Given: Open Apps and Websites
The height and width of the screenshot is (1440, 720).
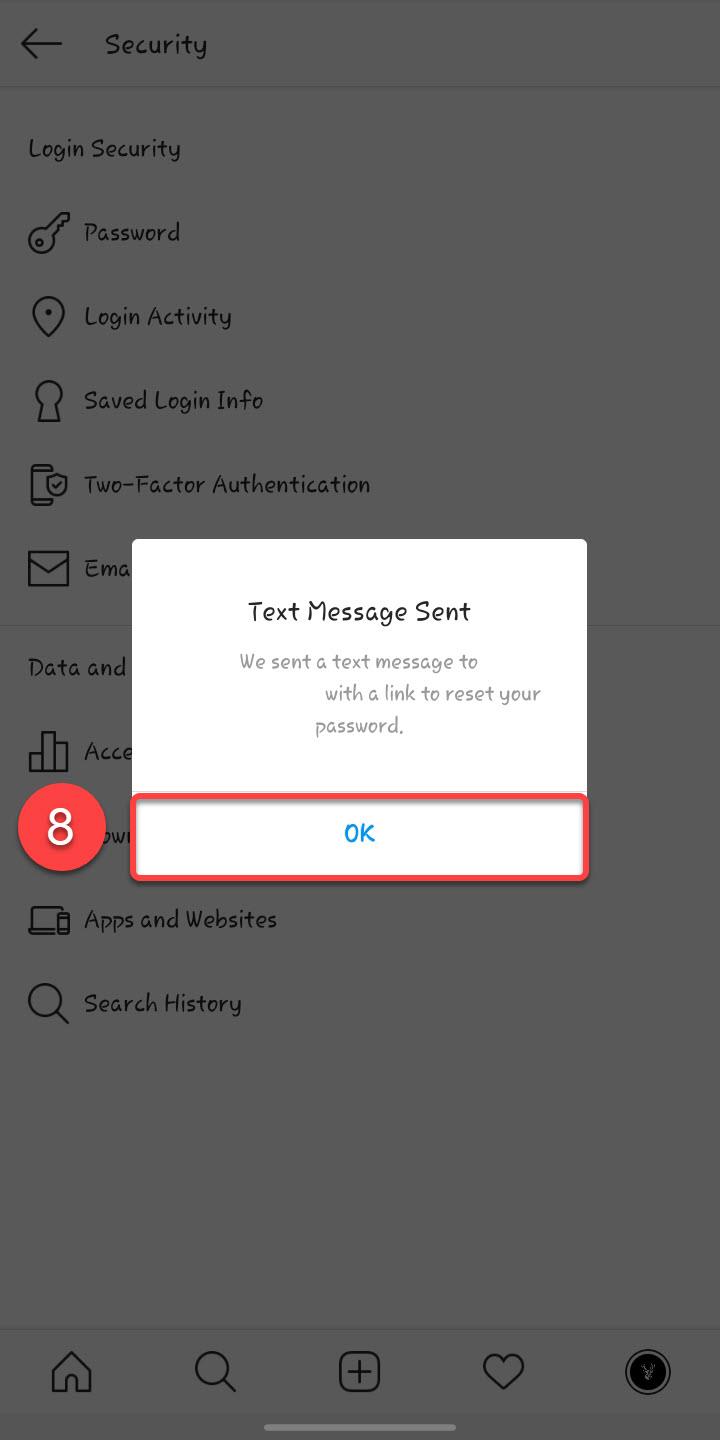Looking at the screenshot, I should 360,920.
